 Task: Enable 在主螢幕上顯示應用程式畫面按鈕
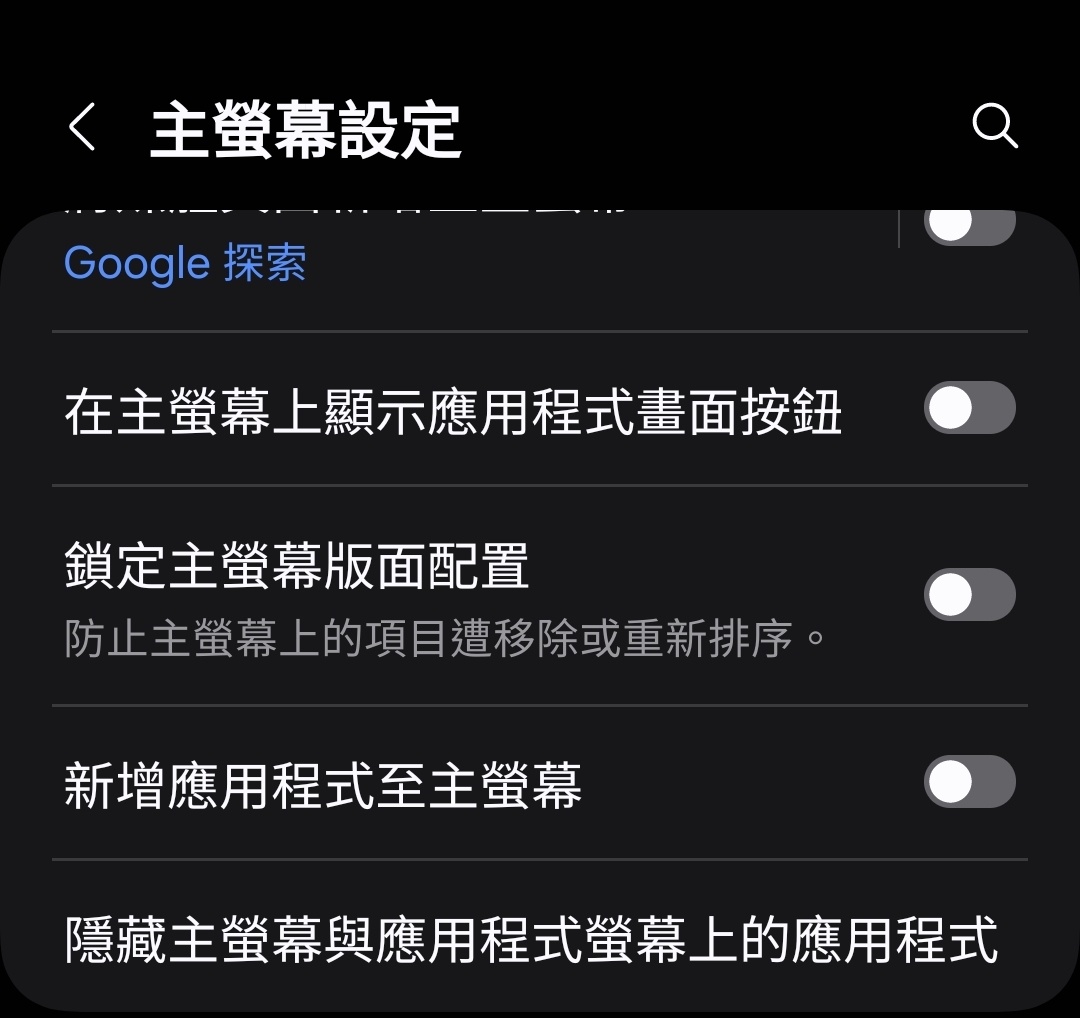[969, 408]
